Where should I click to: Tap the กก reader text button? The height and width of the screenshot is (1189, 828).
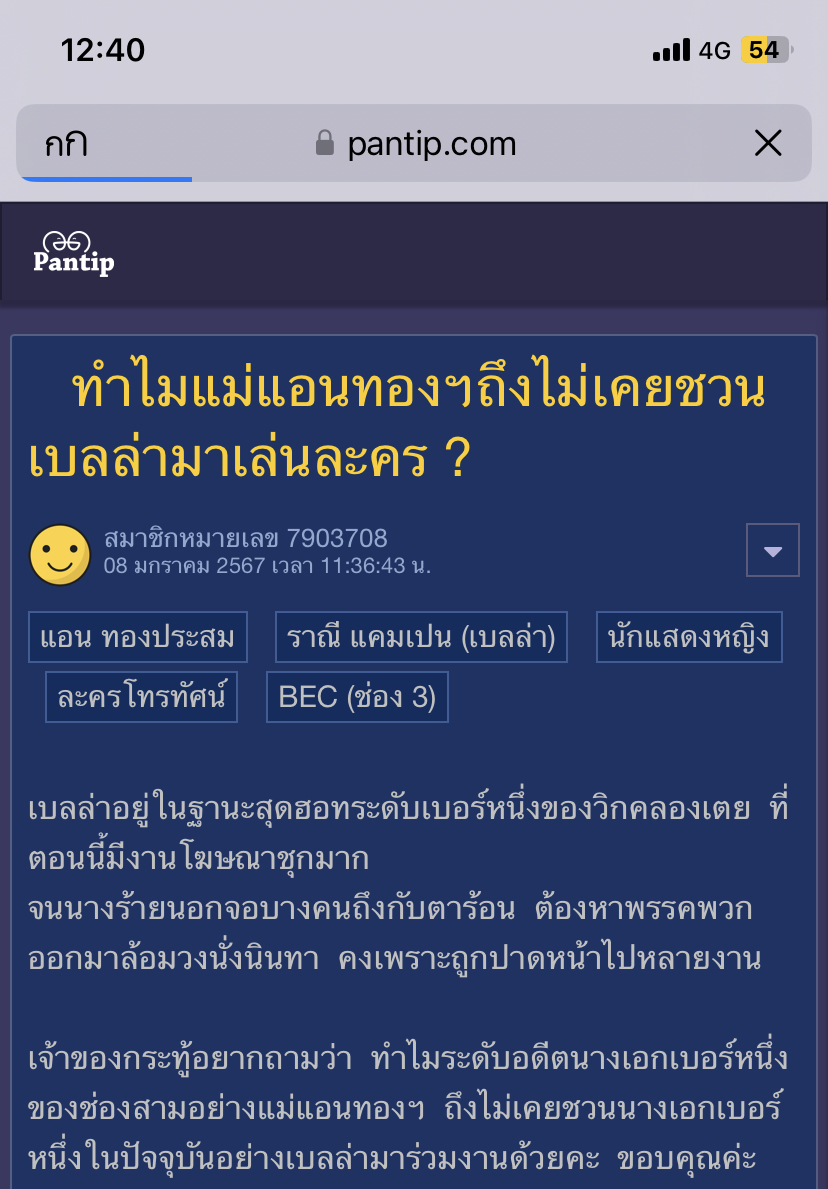(x=66, y=144)
